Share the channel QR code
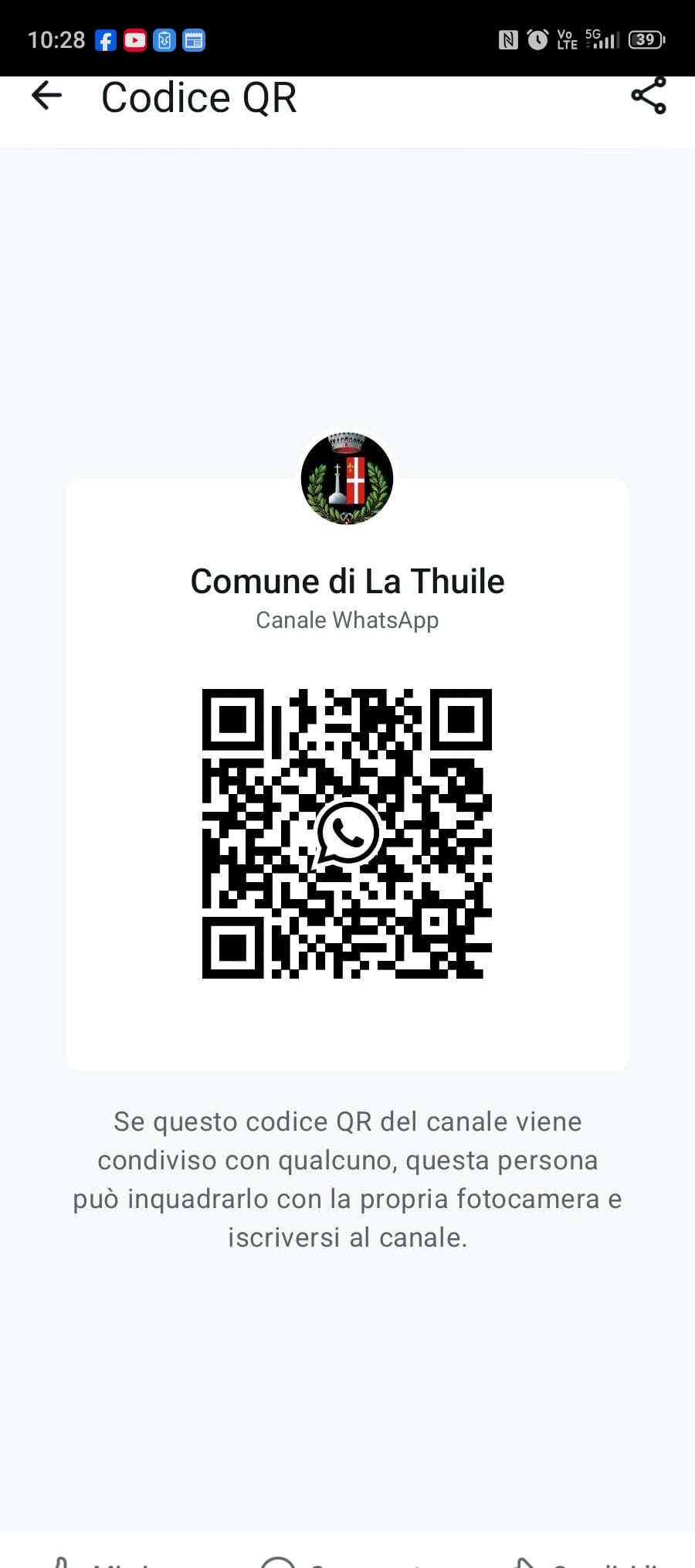 [648, 96]
